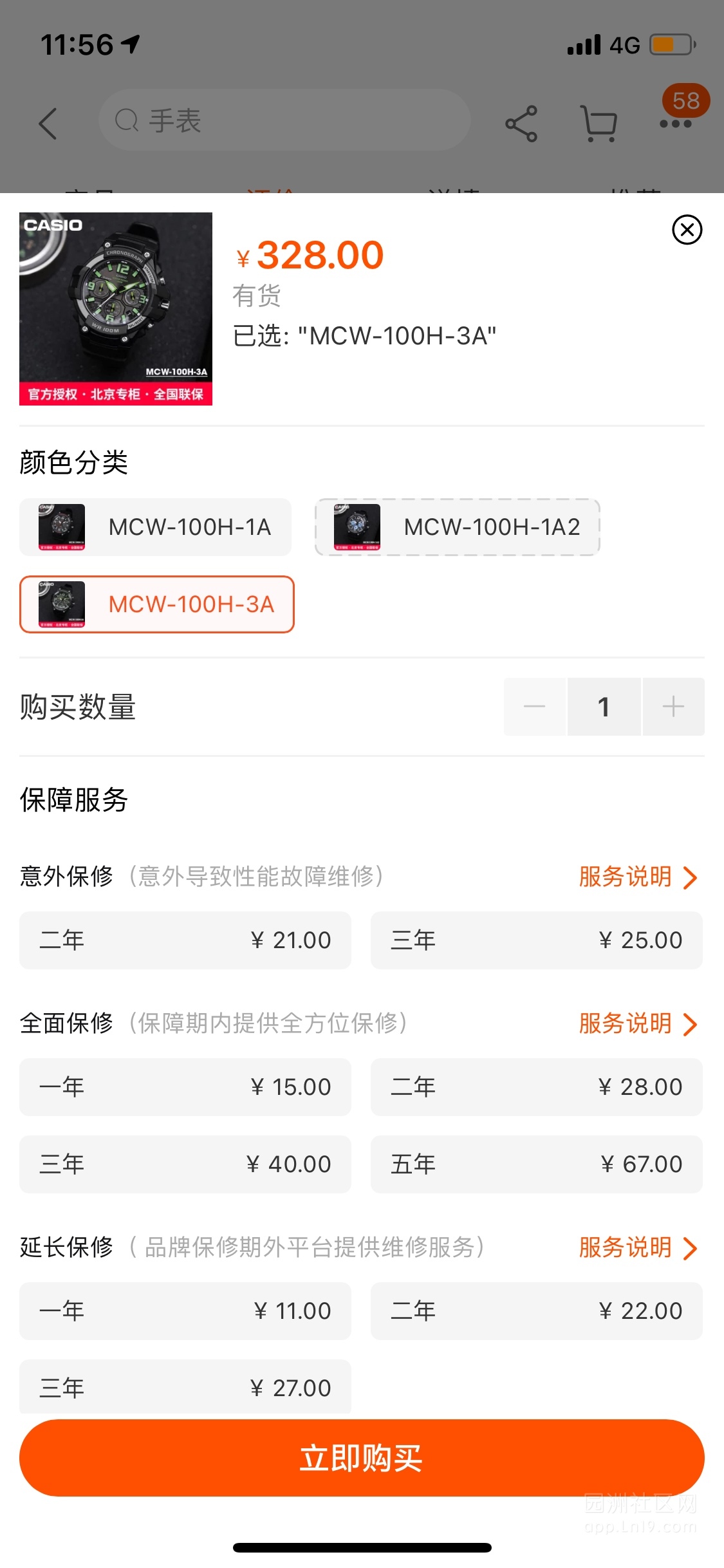
Task: Select 意外保修 二年 for ¥21.00
Action: (x=185, y=940)
